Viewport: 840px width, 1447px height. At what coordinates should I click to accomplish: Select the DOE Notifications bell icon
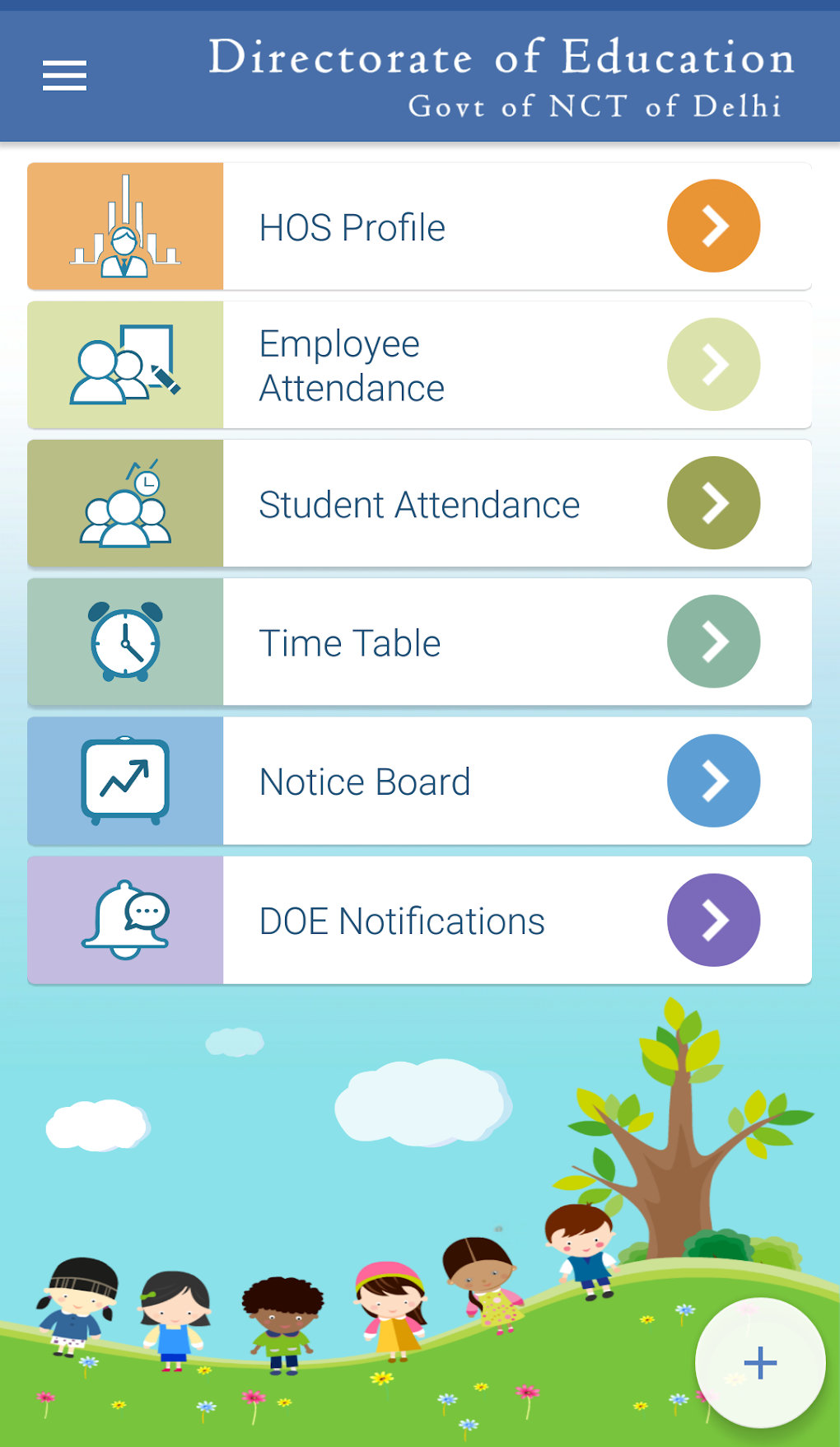point(126,920)
